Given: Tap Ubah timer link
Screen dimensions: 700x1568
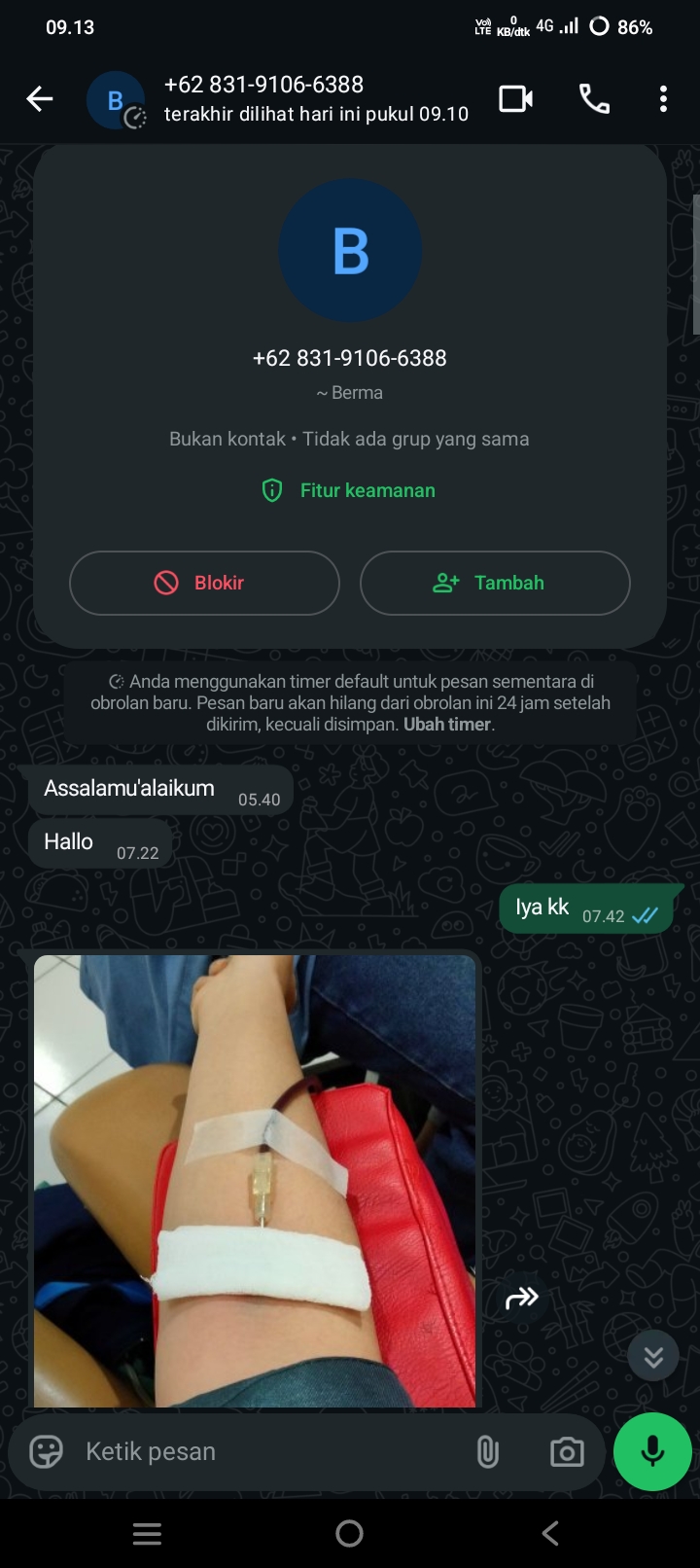Looking at the screenshot, I should [x=449, y=724].
